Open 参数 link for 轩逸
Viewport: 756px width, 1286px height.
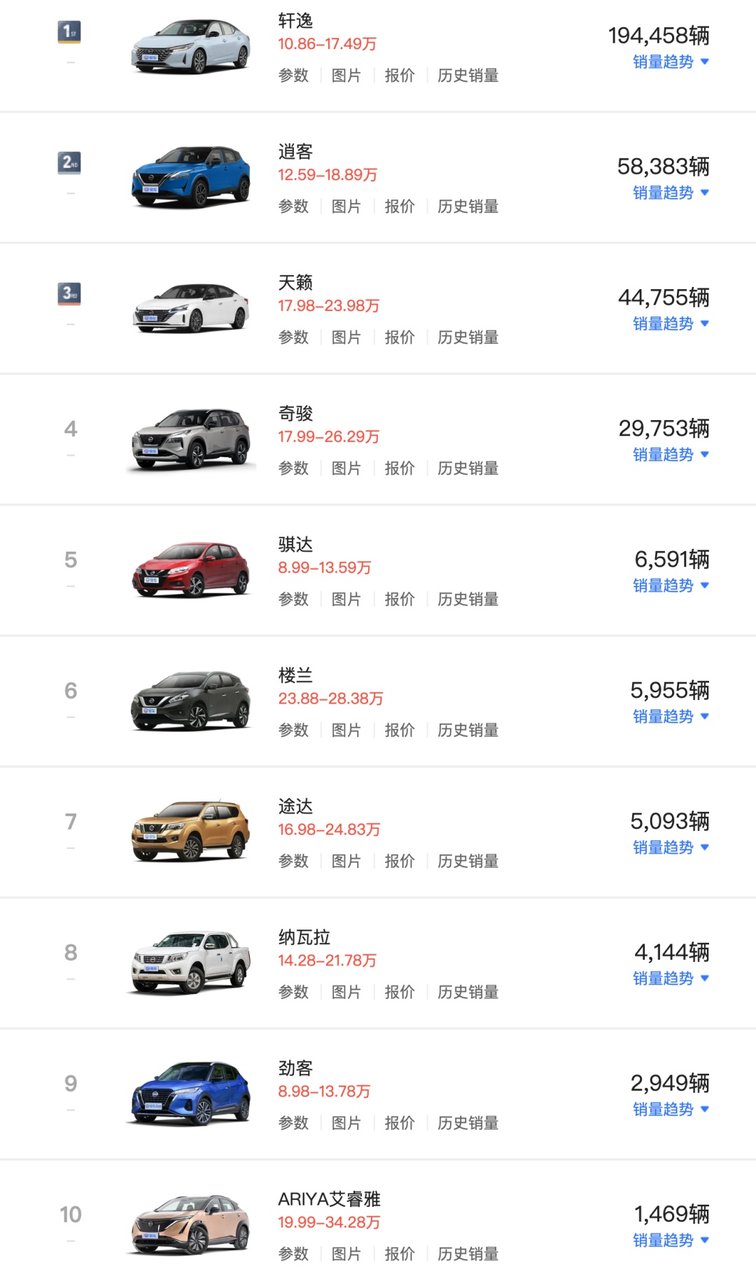[293, 75]
